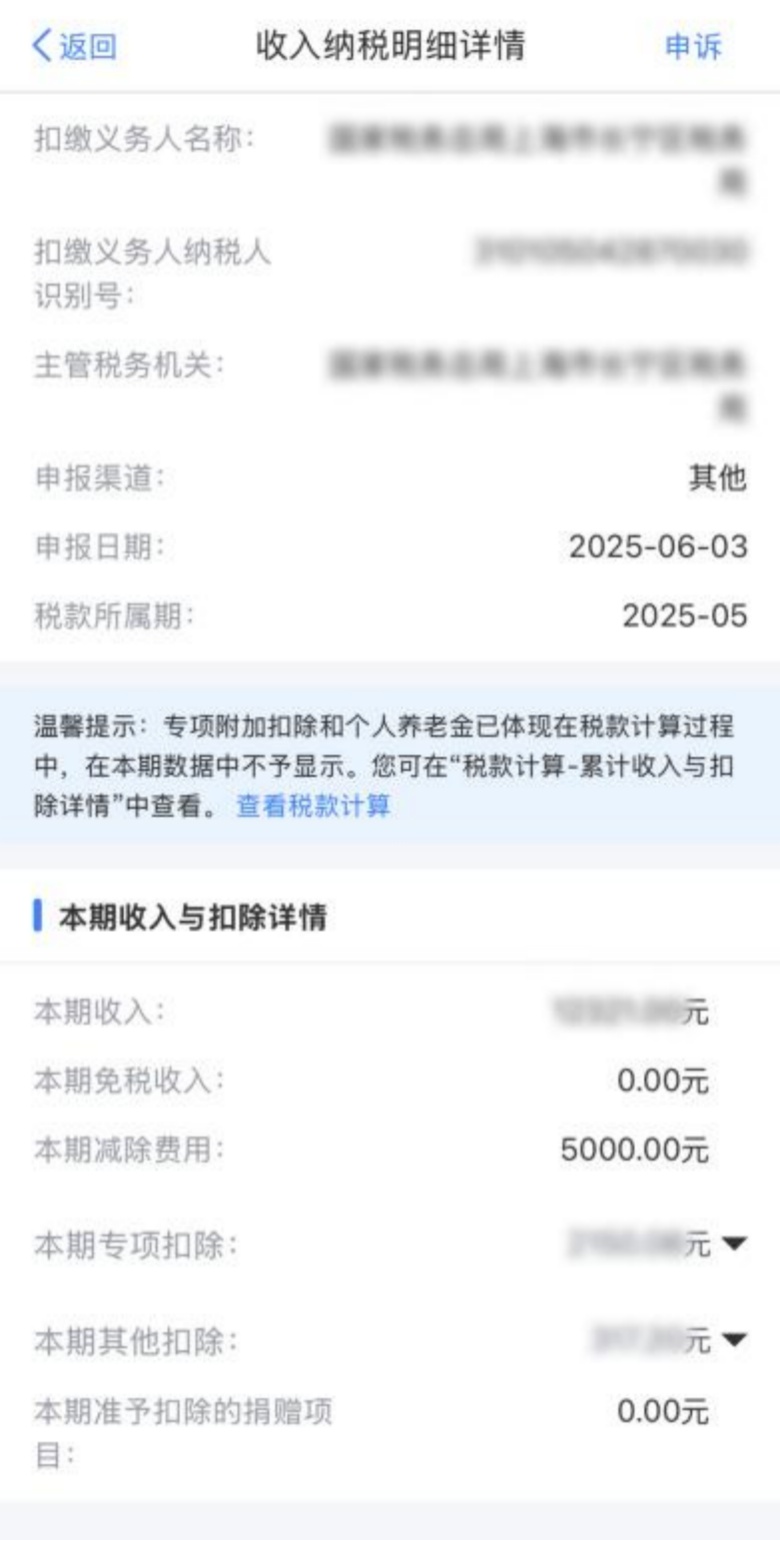Open the 查看税款计算 link
This screenshot has width=780, height=1544.
313,806
